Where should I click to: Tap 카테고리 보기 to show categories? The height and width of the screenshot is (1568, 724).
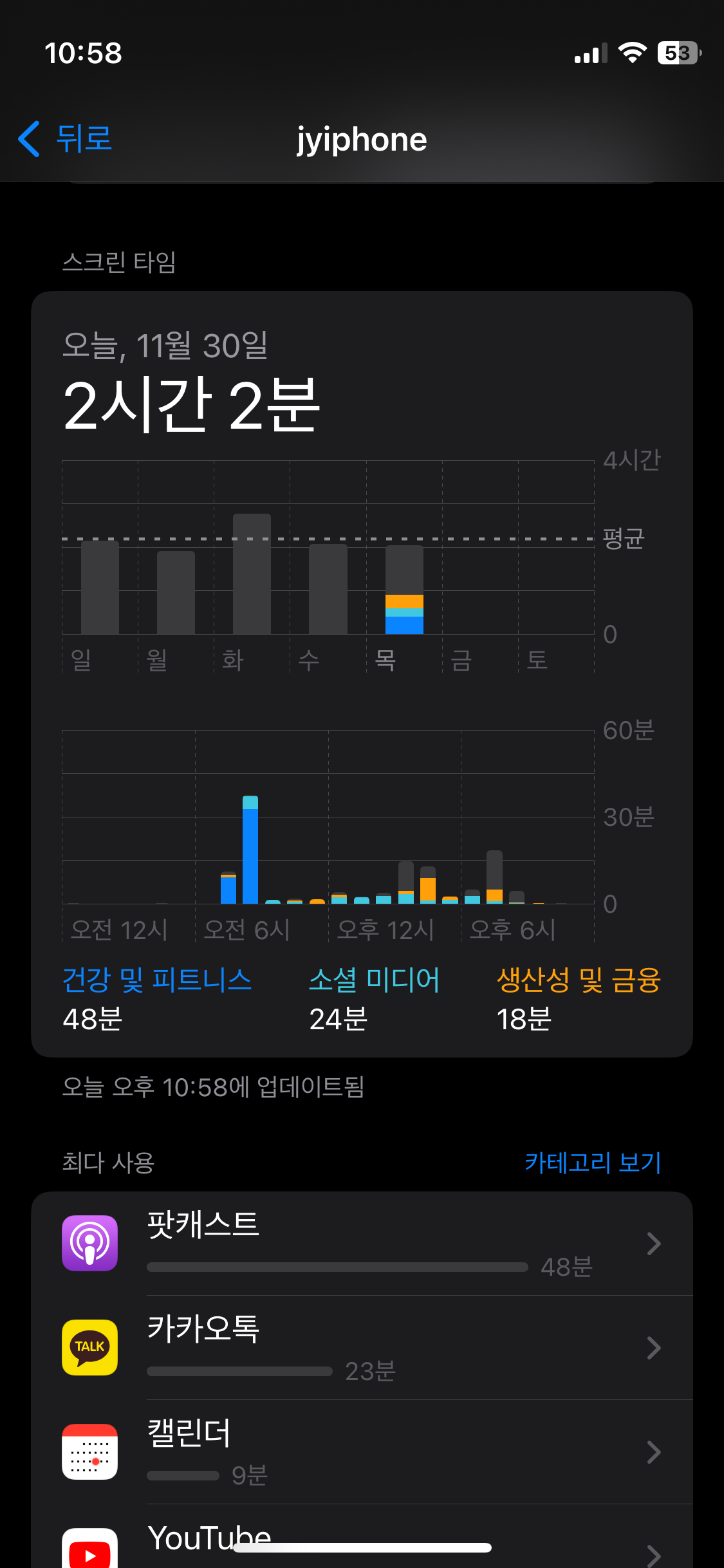(593, 1162)
